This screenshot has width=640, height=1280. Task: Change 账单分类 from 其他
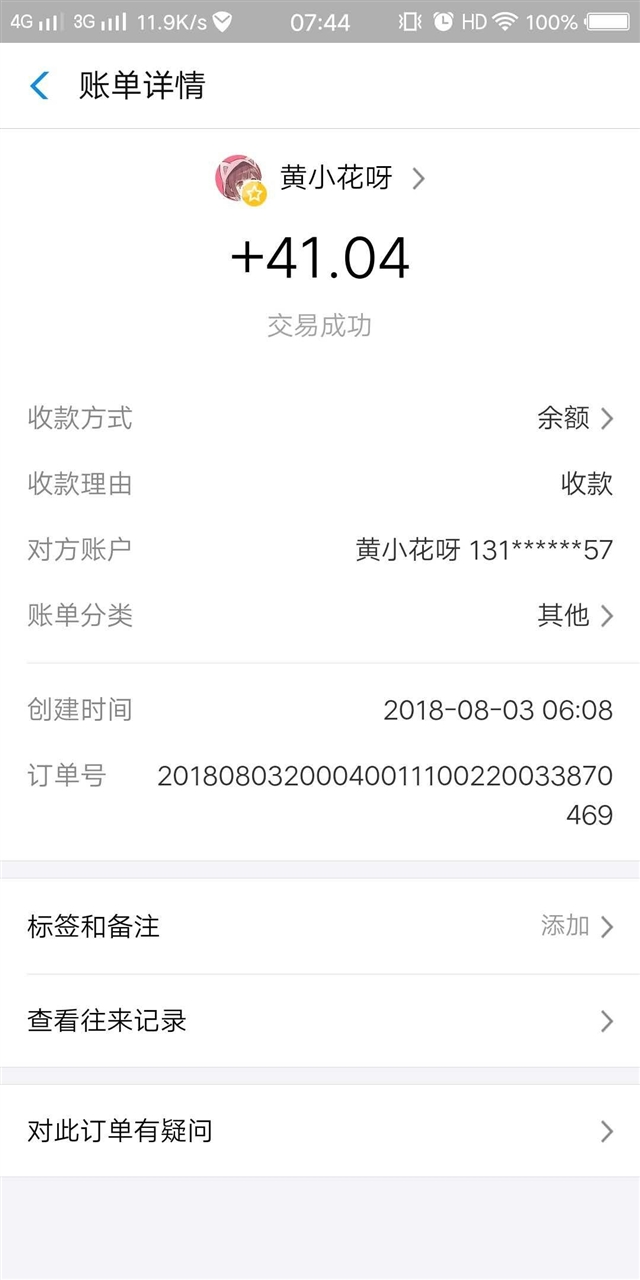coord(320,615)
